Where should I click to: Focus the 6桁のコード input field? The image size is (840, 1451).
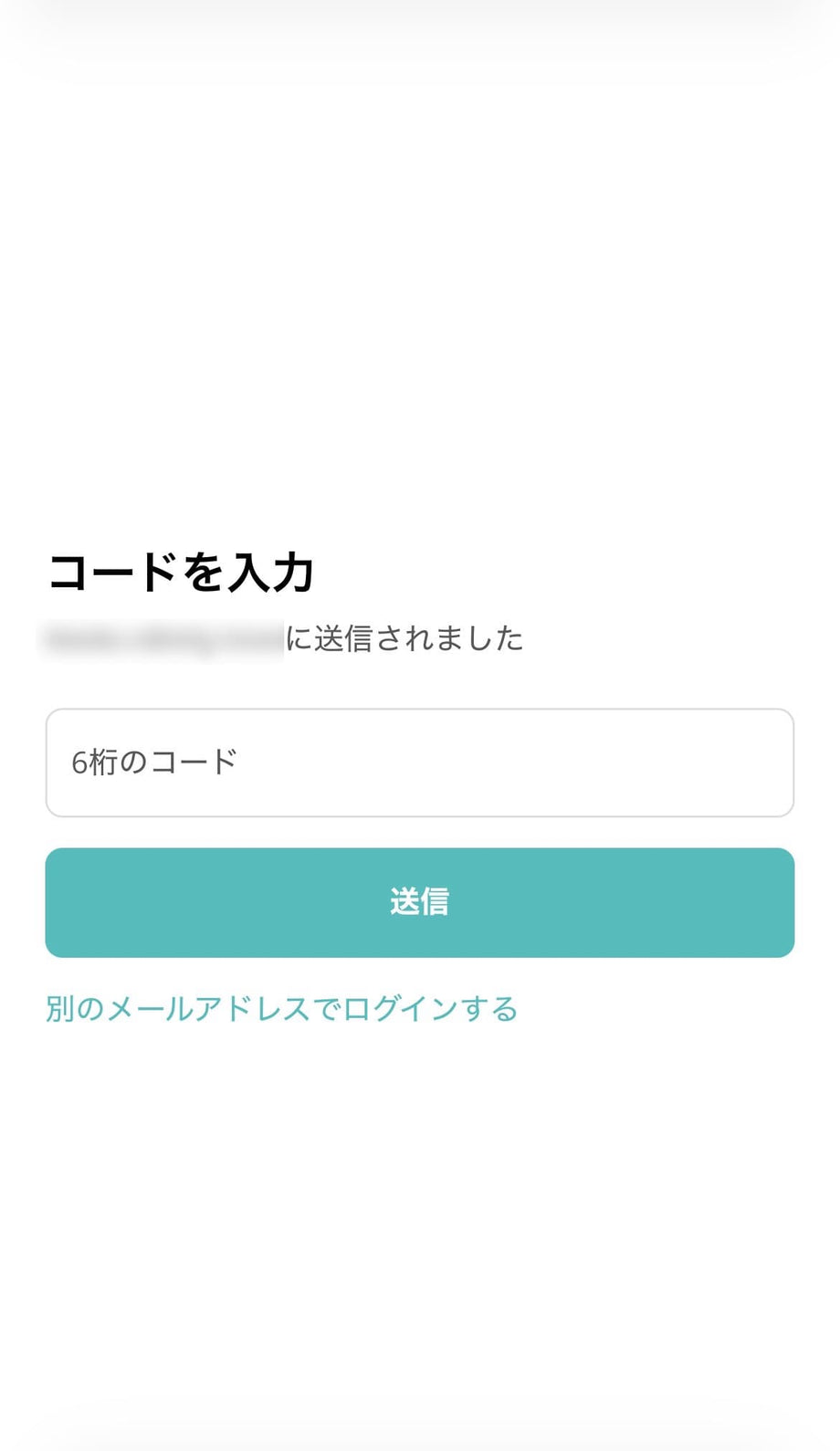(419, 762)
